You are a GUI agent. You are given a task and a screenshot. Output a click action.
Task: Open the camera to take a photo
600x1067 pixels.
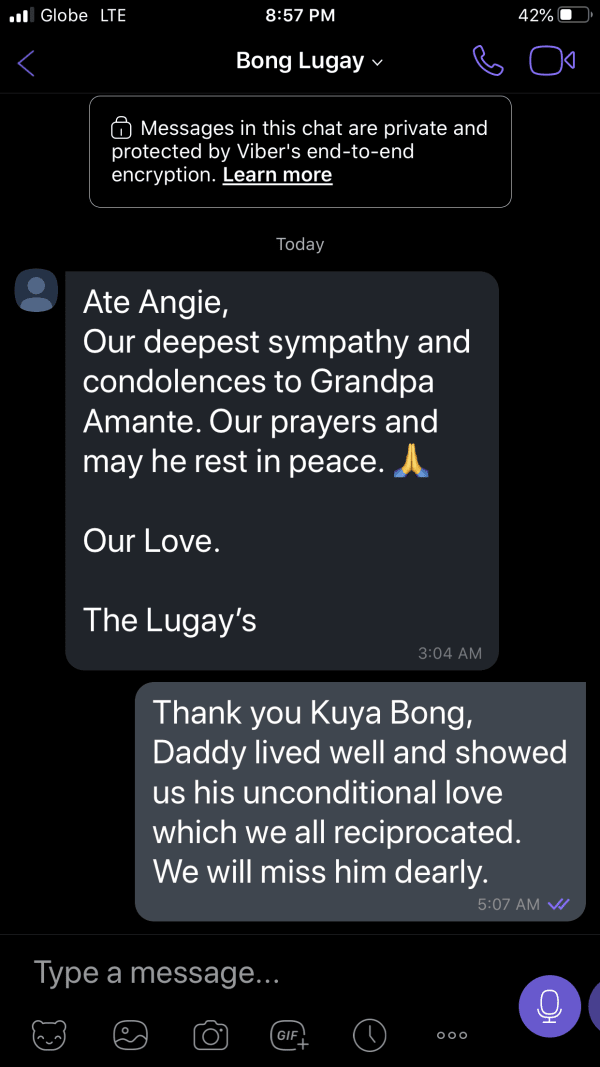[210, 1035]
